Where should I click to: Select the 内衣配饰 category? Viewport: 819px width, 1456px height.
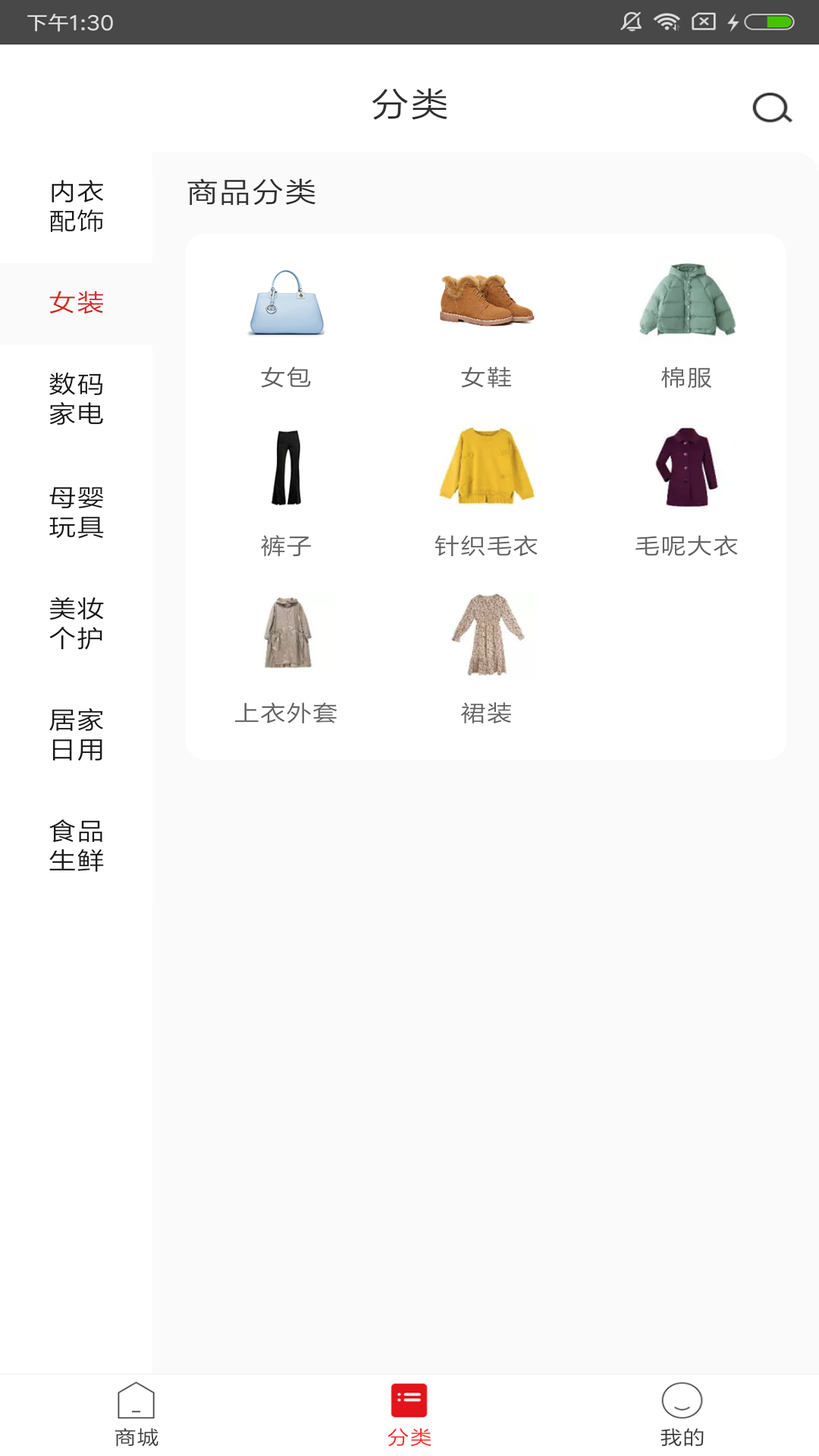pyautogui.click(x=76, y=206)
